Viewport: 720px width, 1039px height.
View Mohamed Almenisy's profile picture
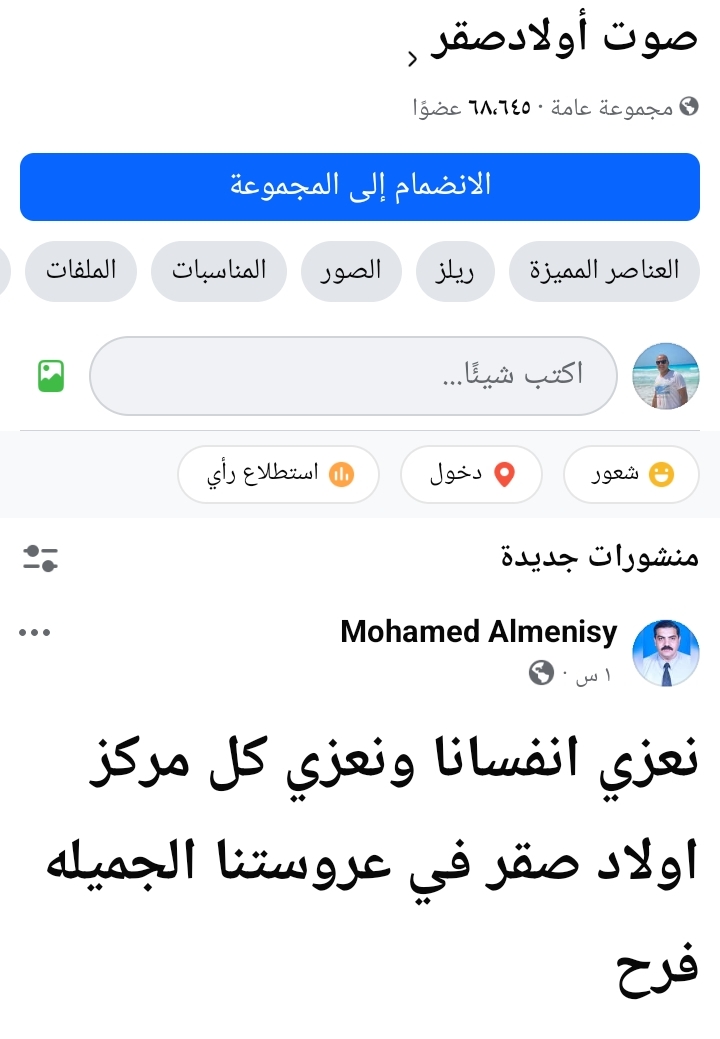pyautogui.click(x=666, y=652)
